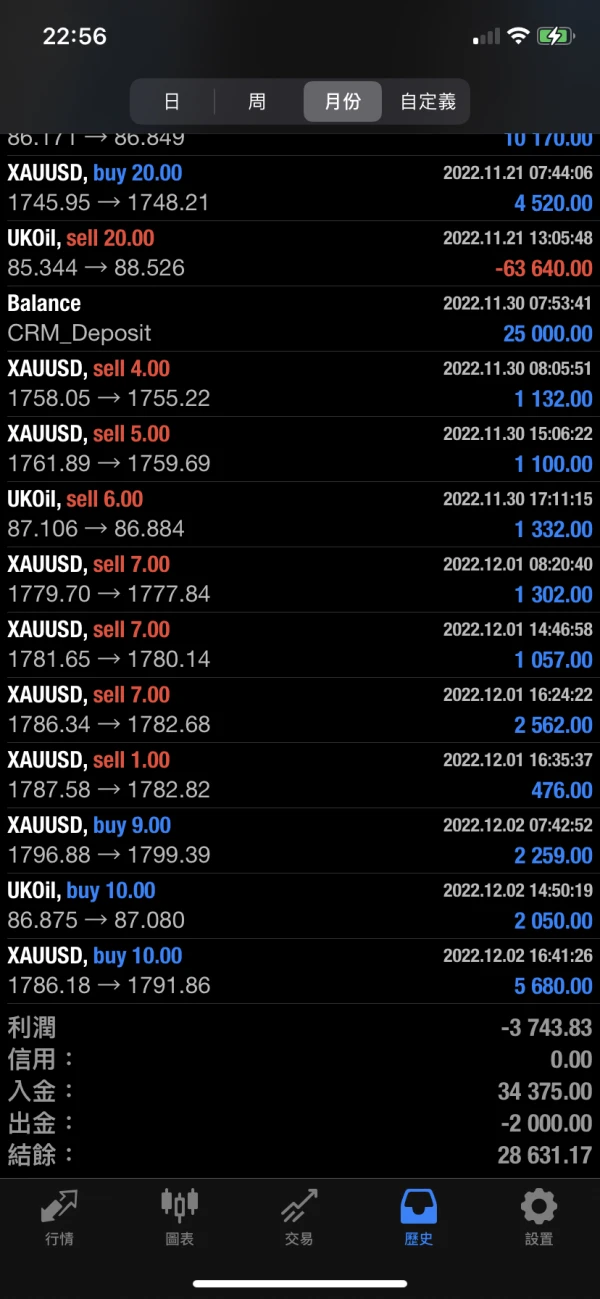Viewport: 600px width, 1299px height.
Task: Open the 自定義 custom period
Action: [x=427, y=101]
